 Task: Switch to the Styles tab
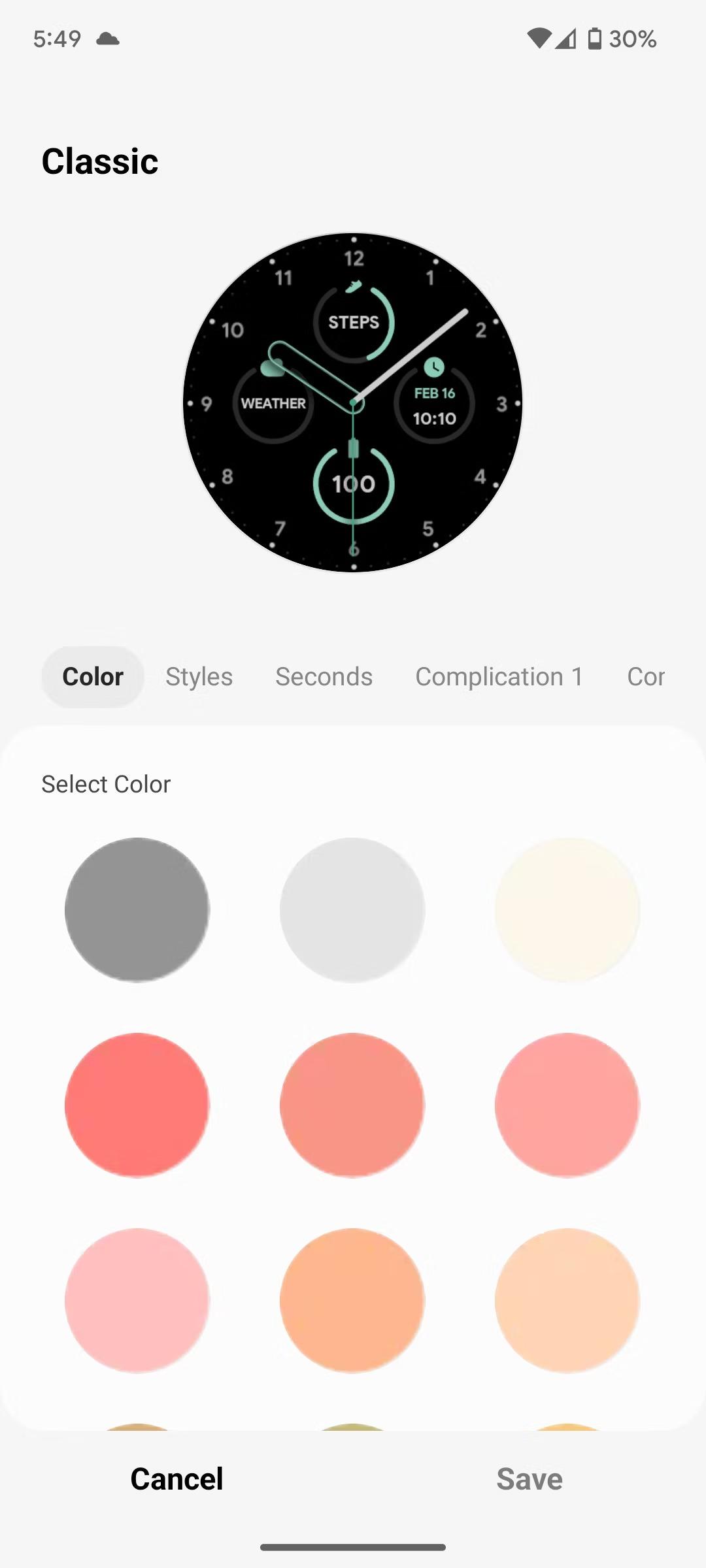pyautogui.click(x=199, y=677)
